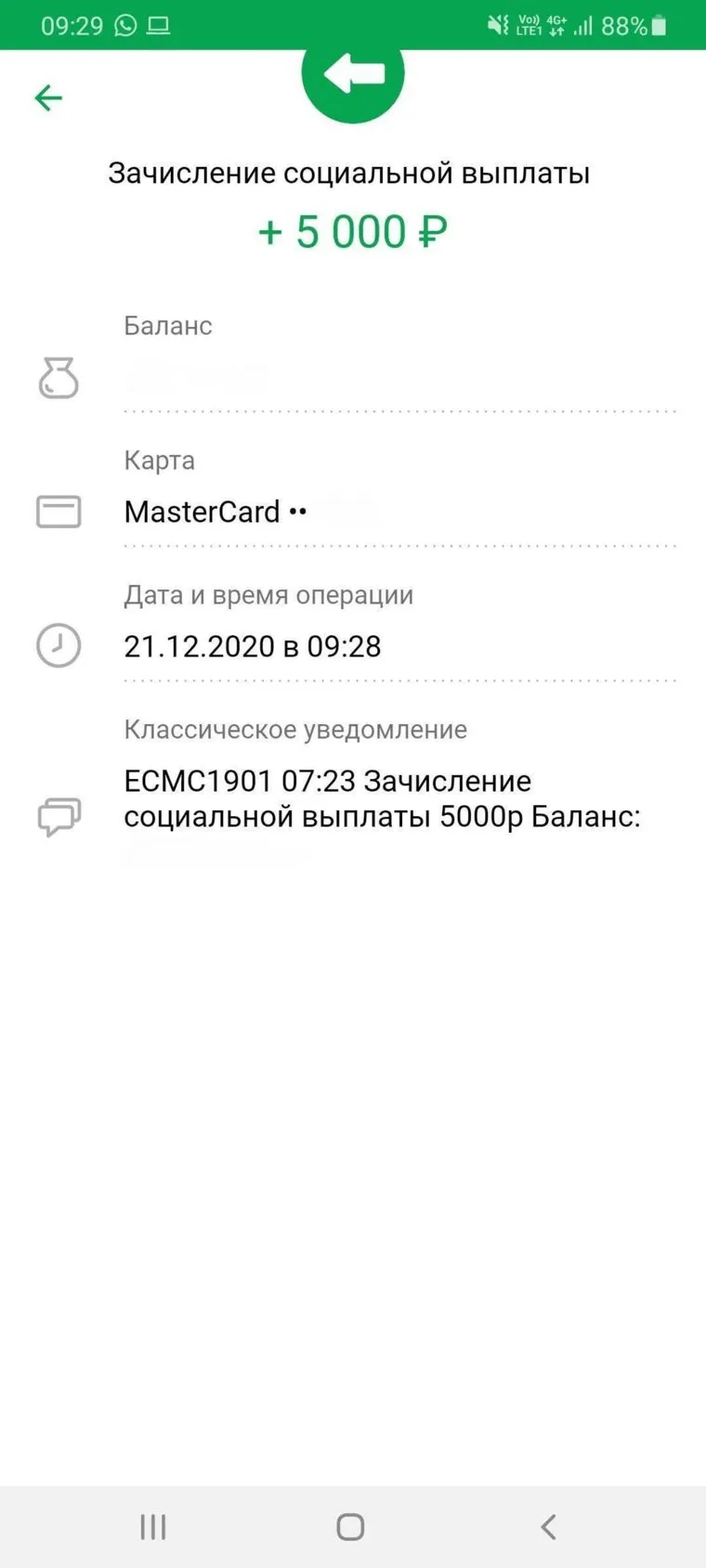Image resolution: width=706 pixels, height=1568 pixels.
Task: Tap the system home button
Action: 350,1526
